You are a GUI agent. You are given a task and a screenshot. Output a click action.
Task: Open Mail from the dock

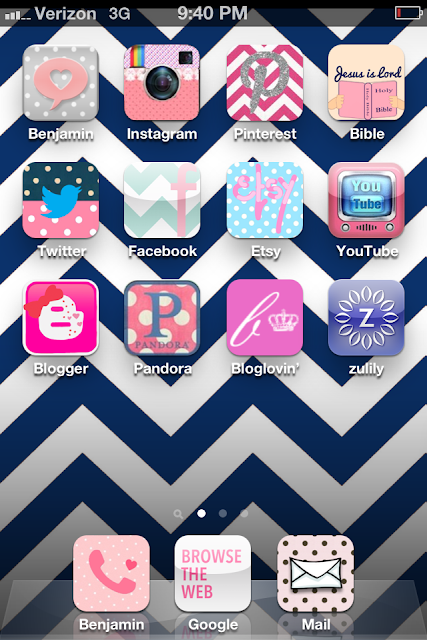click(x=316, y=573)
